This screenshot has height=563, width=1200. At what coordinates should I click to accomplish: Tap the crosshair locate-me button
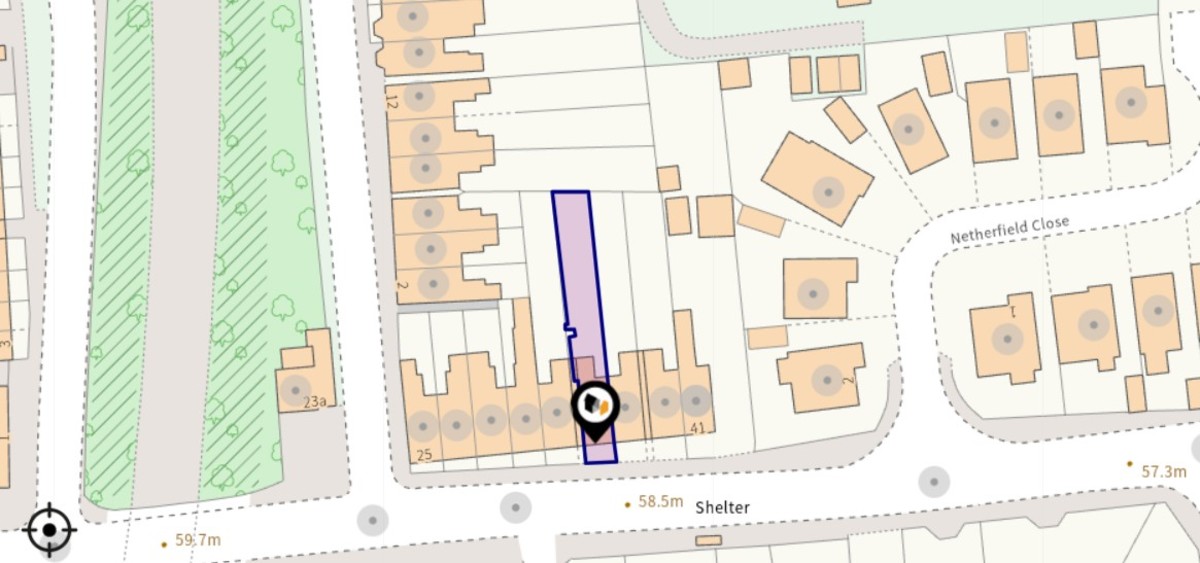click(x=50, y=529)
